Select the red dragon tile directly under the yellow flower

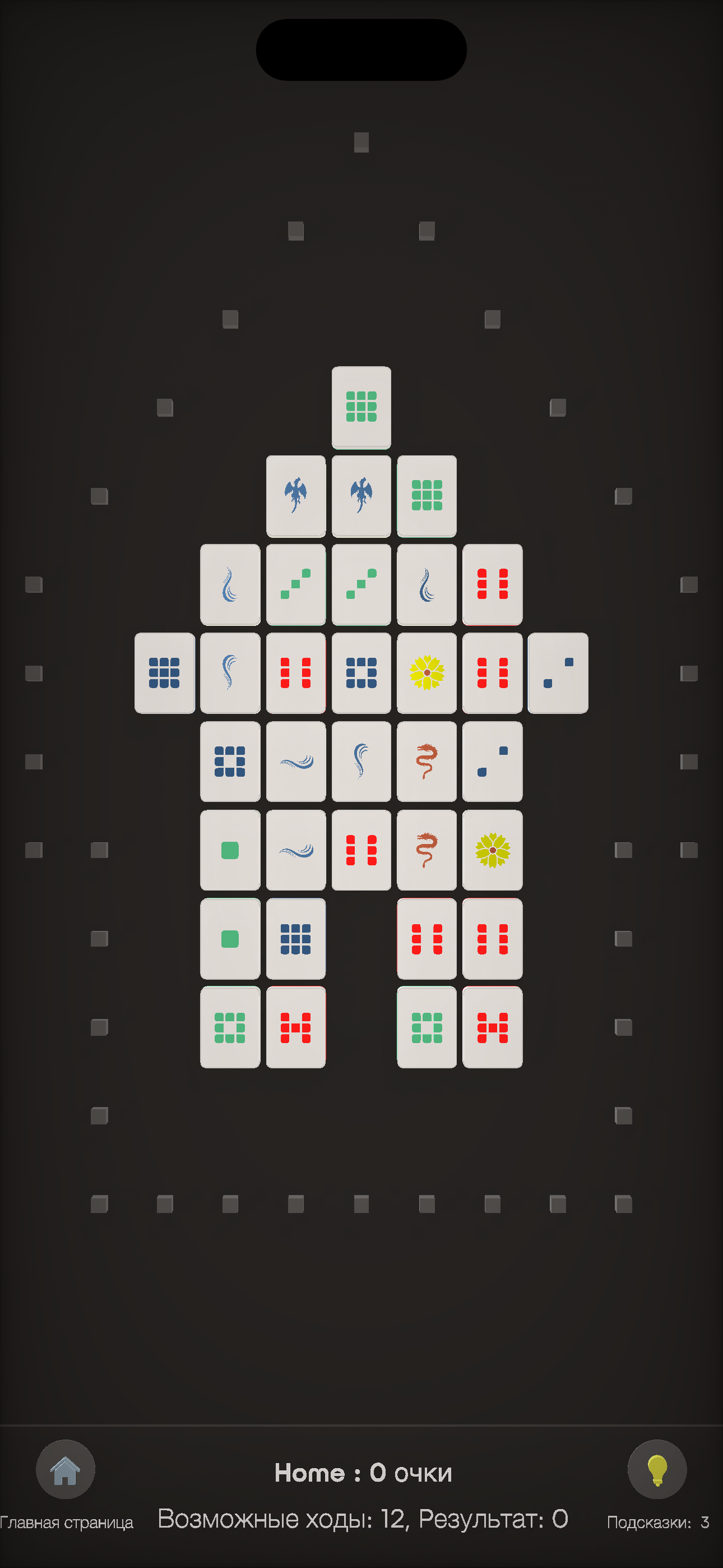427,761
